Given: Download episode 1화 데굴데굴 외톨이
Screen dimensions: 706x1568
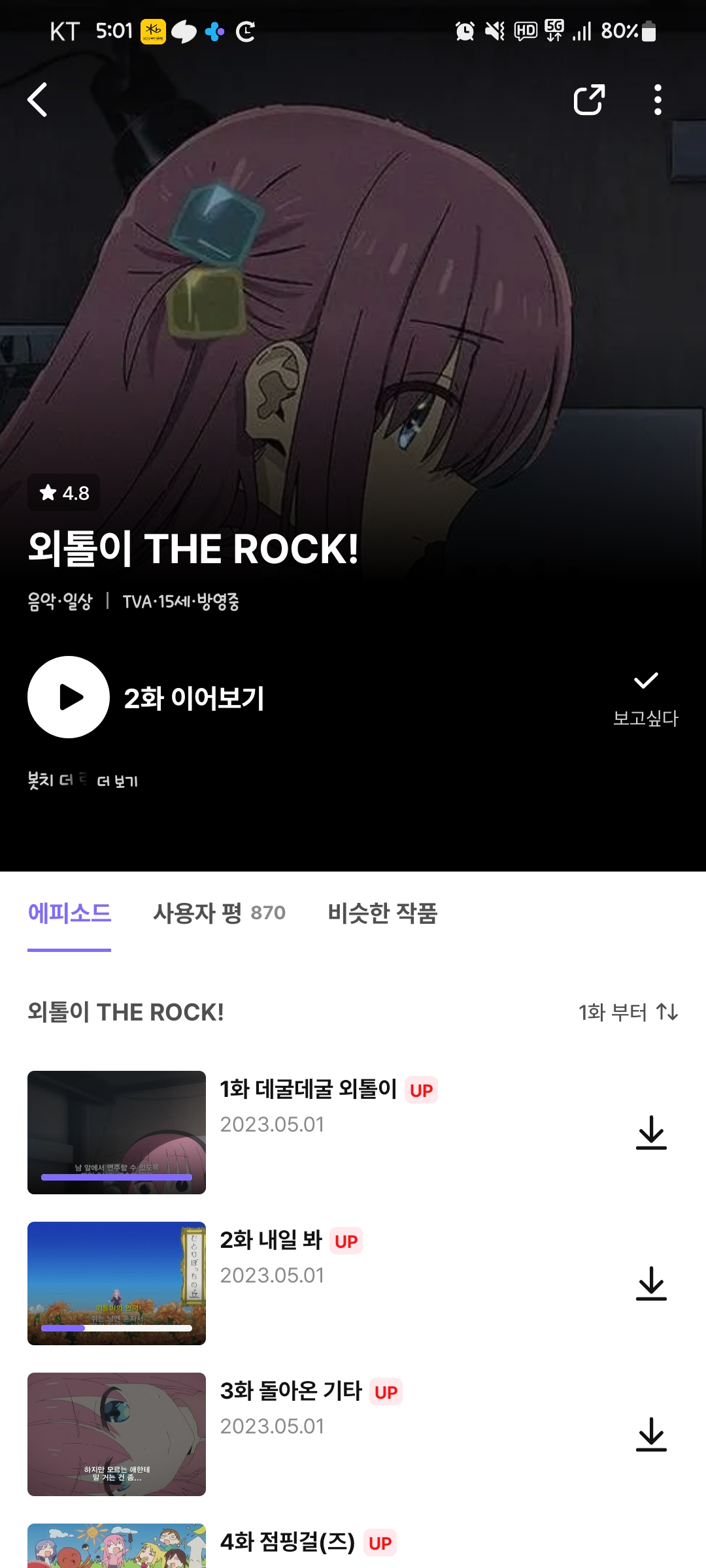Looking at the screenshot, I should tap(651, 1133).
